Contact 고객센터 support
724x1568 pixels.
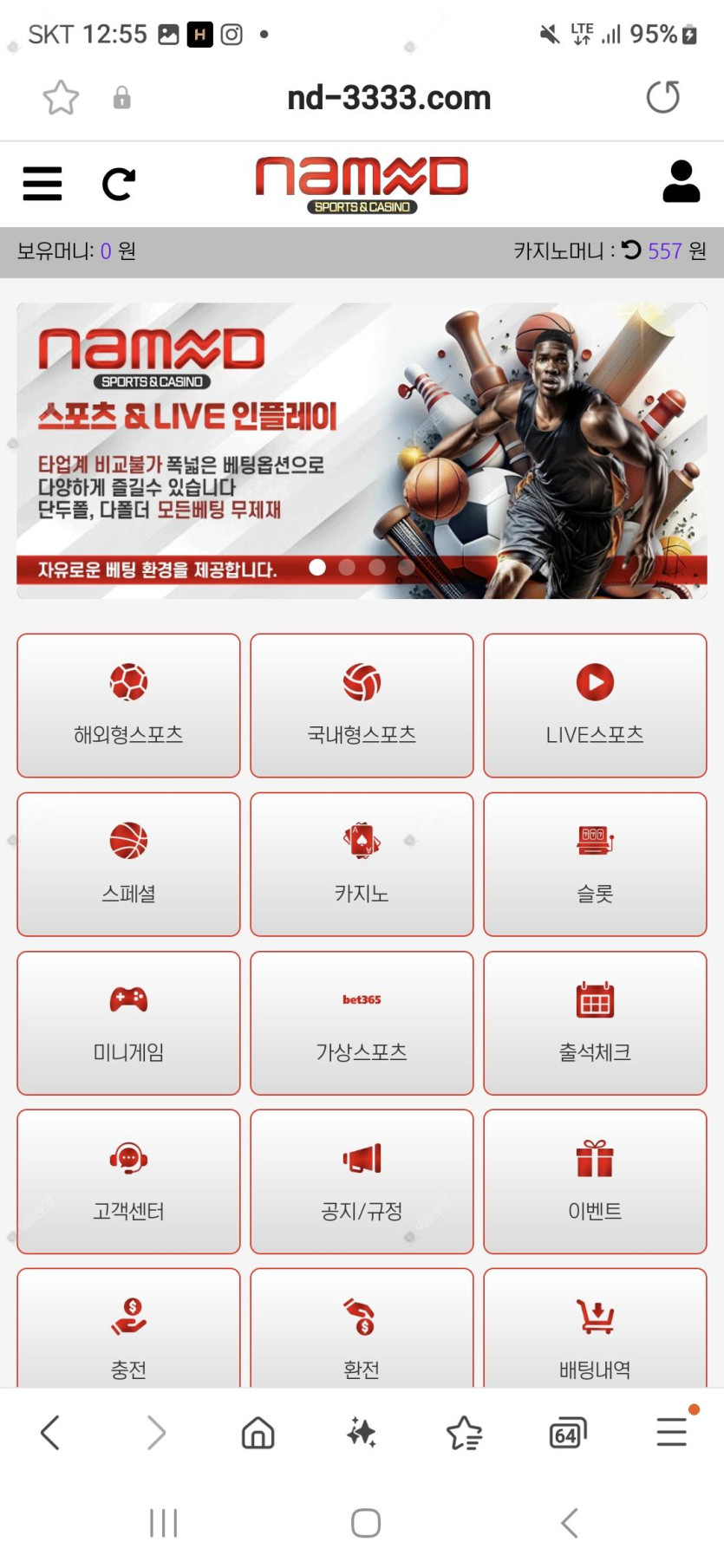click(128, 1181)
